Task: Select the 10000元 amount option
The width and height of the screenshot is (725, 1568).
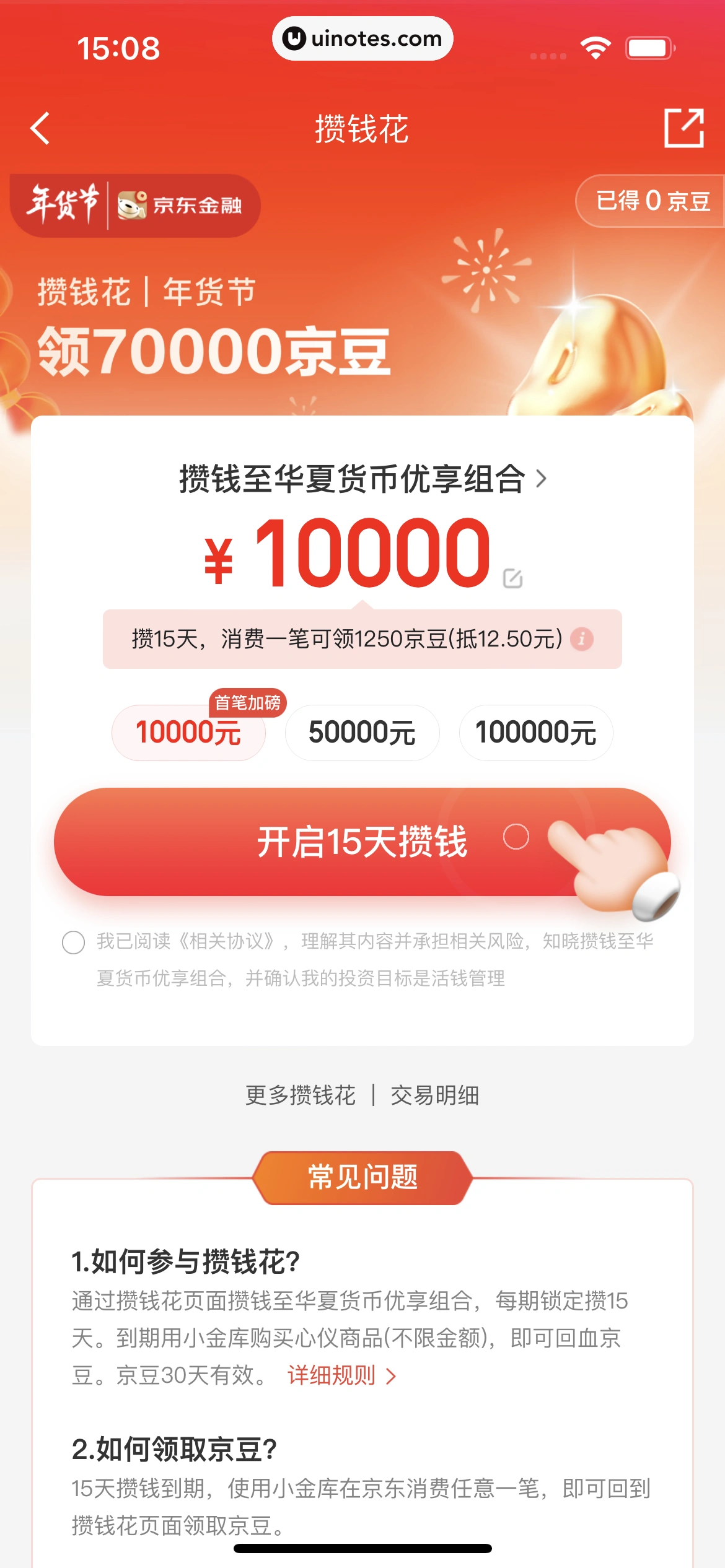Action: point(188,733)
